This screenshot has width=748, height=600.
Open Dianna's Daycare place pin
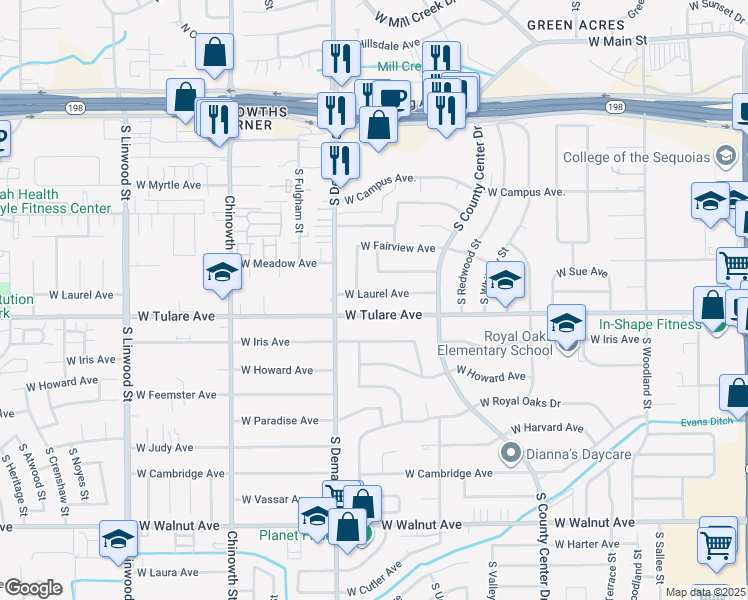[512, 455]
